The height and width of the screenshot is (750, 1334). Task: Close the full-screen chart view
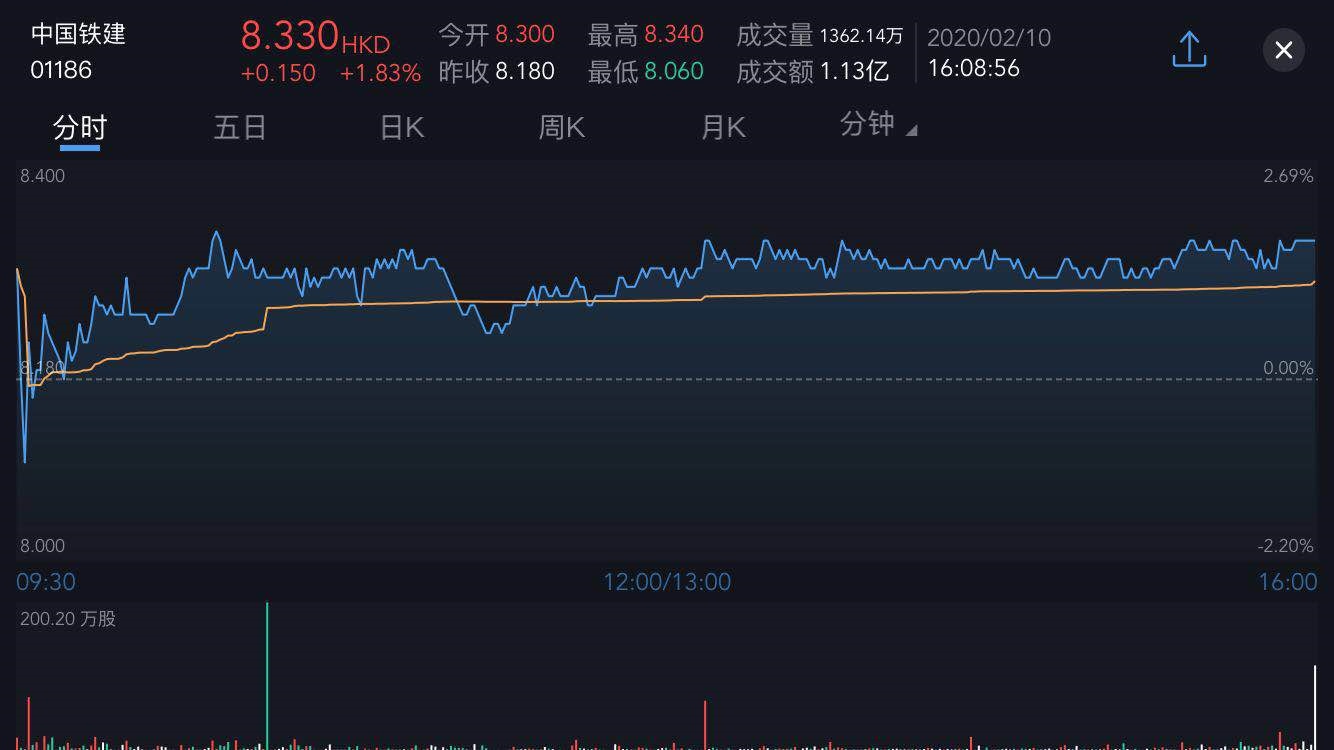(1284, 50)
